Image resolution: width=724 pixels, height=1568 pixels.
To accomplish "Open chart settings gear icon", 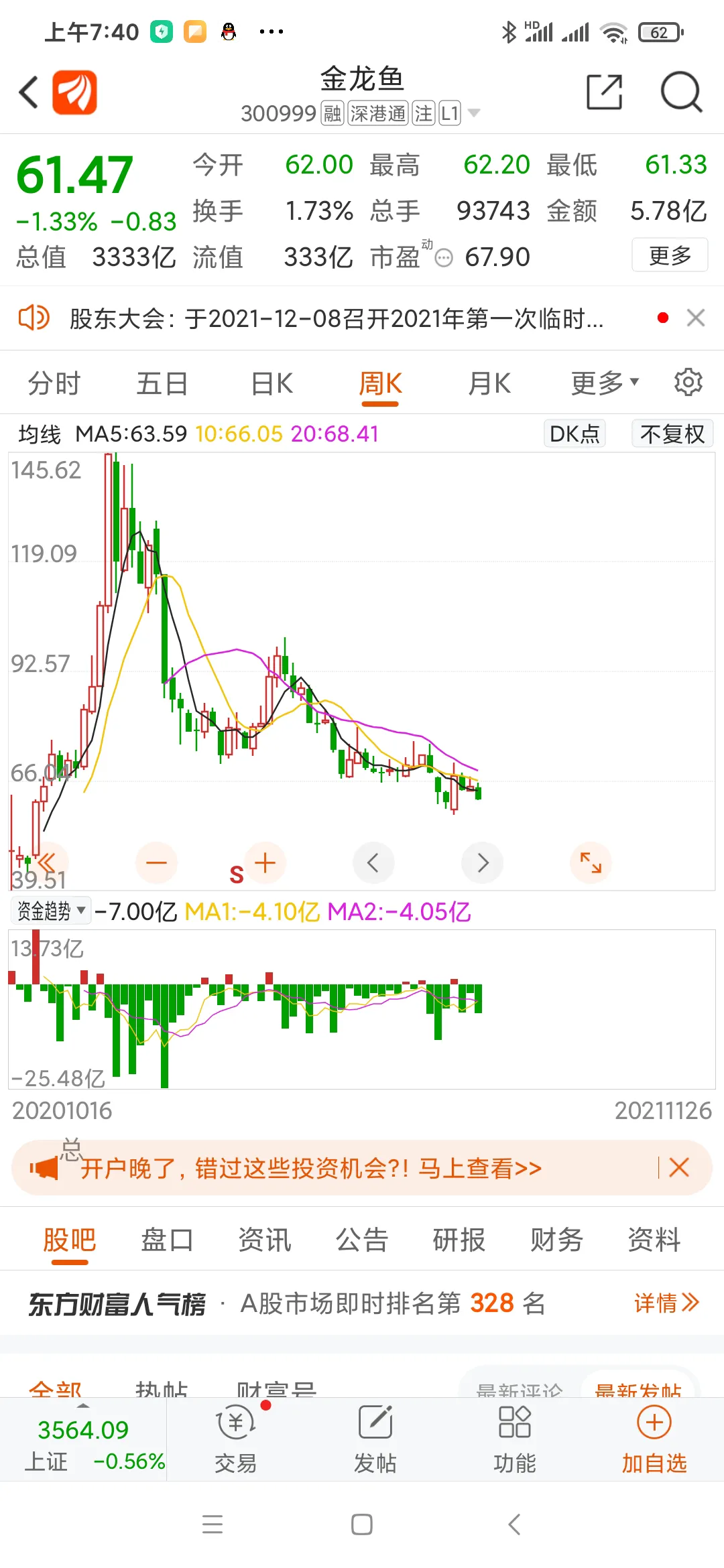I will pos(688,383).
